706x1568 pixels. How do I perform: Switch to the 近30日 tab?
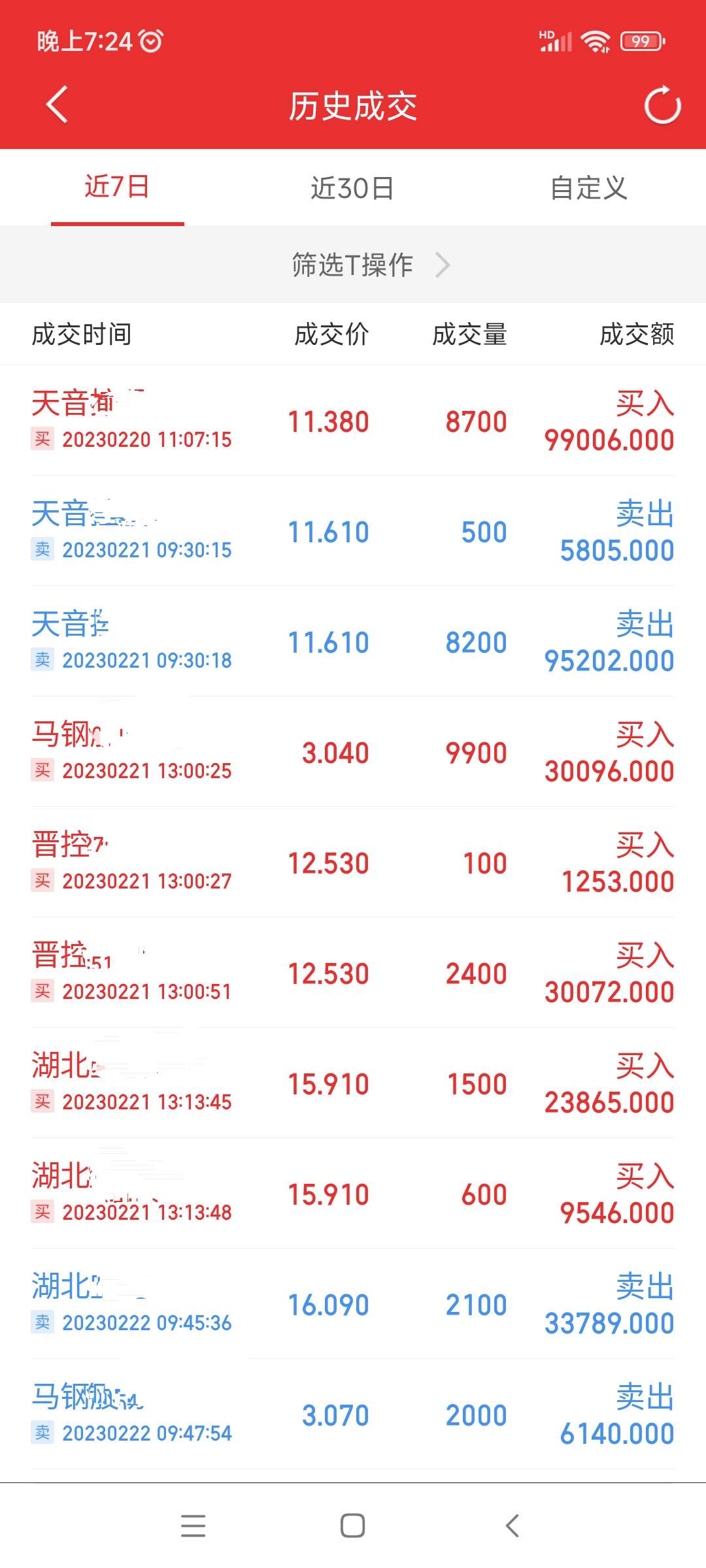(x=352, y=188)
